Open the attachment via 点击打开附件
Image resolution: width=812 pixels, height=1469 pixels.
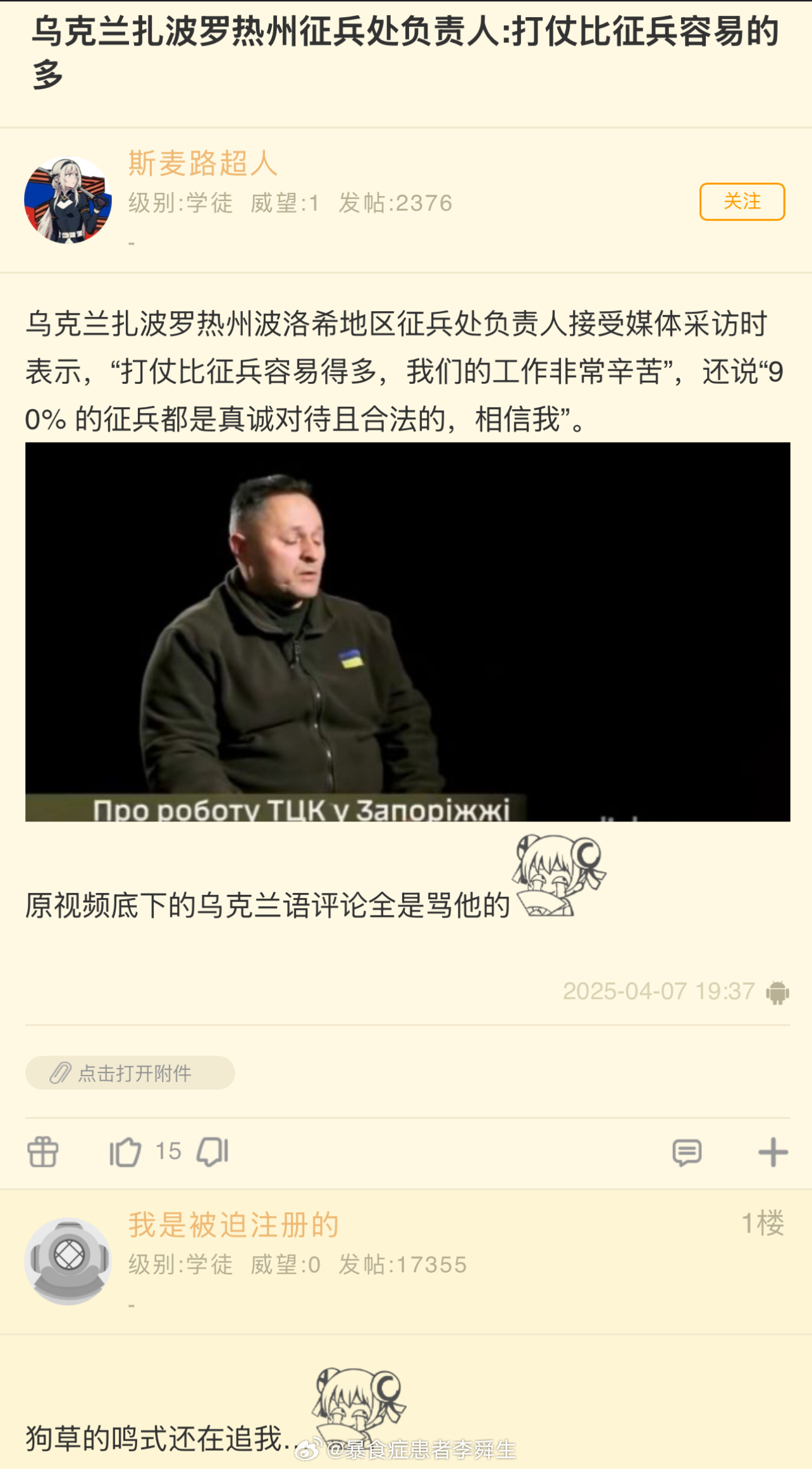coord(130,1073)
